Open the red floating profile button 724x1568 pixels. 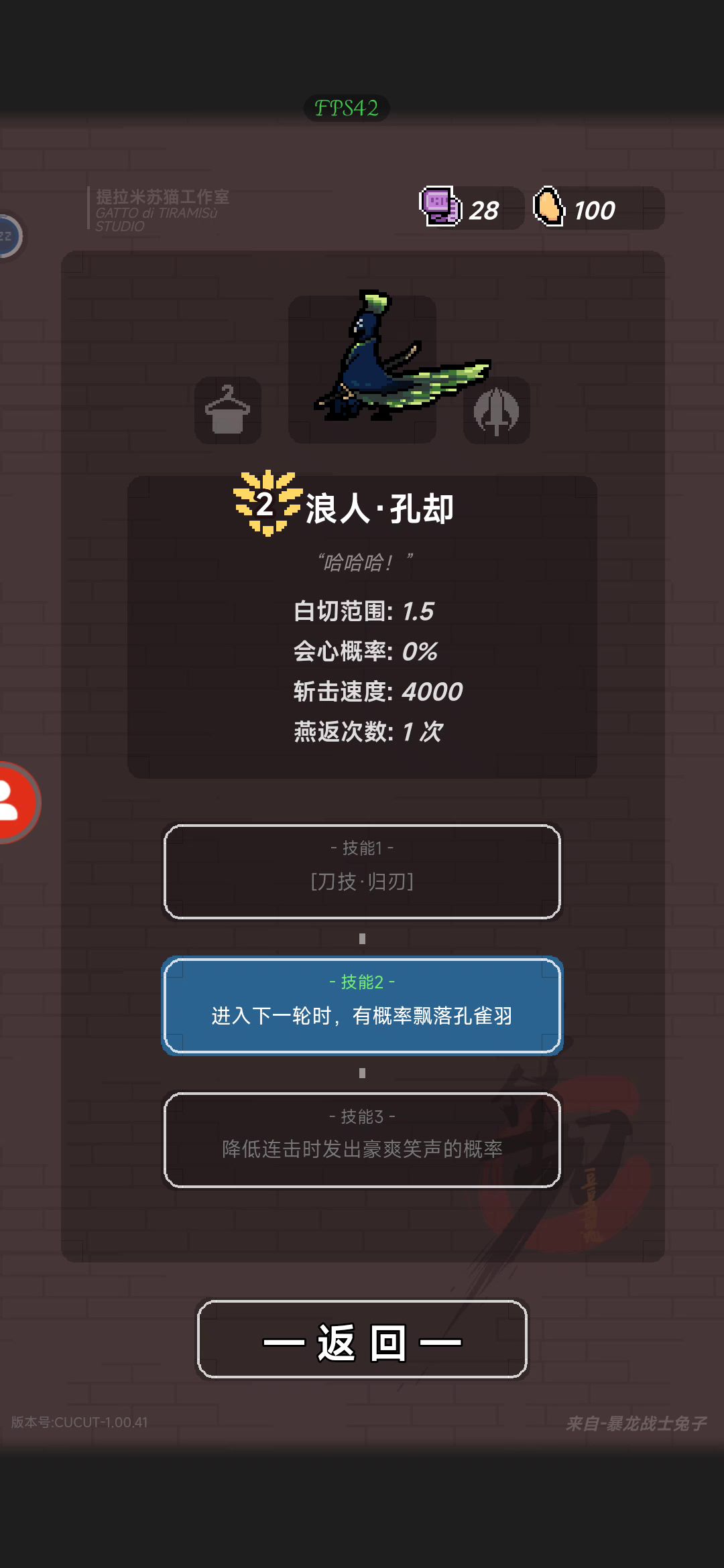(15, 802)
